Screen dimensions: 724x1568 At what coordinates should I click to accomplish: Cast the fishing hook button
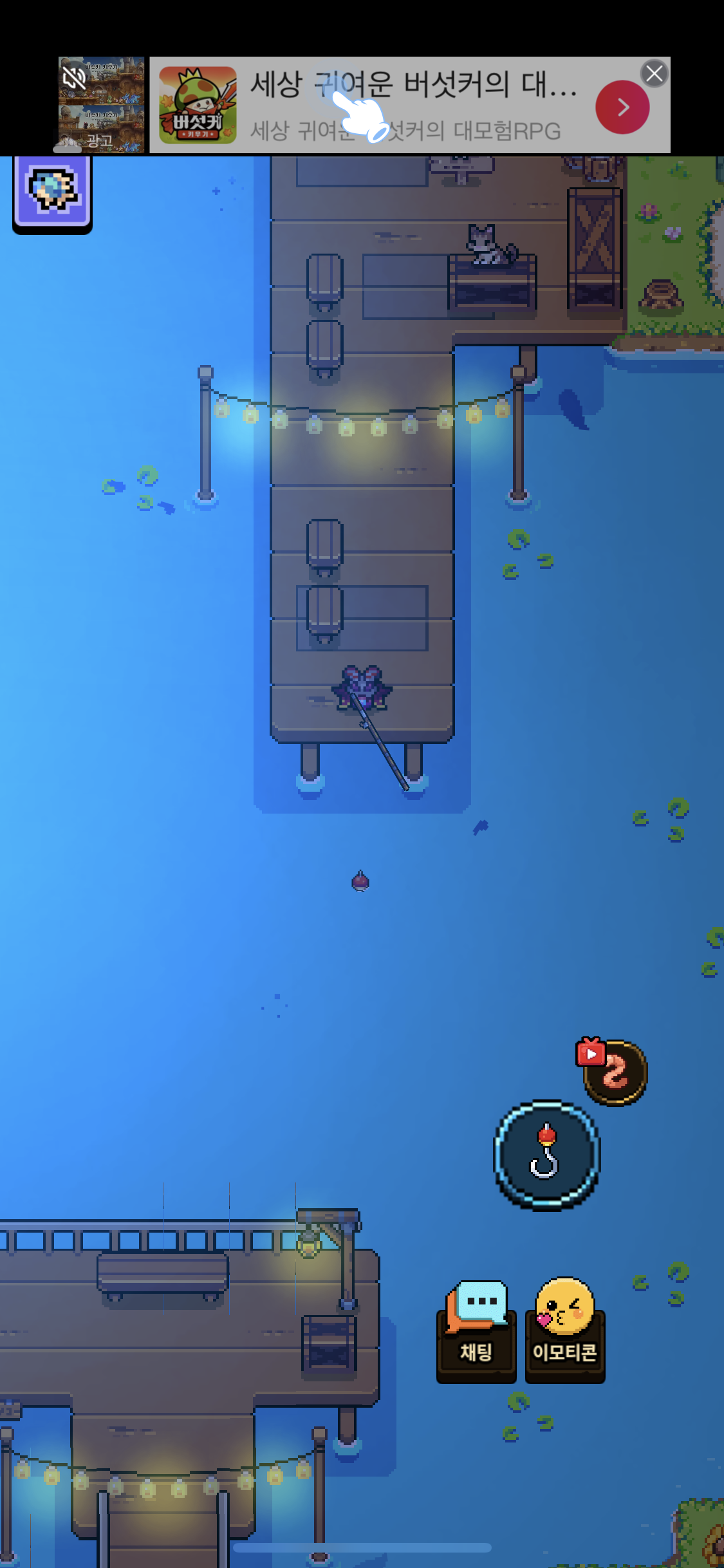[546, 1155]
